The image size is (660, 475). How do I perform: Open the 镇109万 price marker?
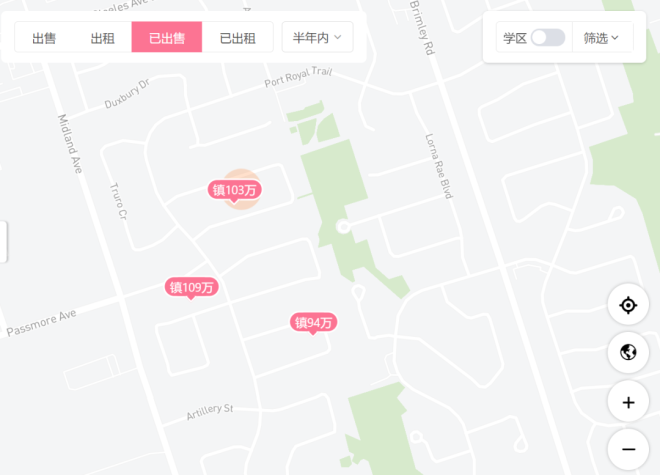[191, 287]
